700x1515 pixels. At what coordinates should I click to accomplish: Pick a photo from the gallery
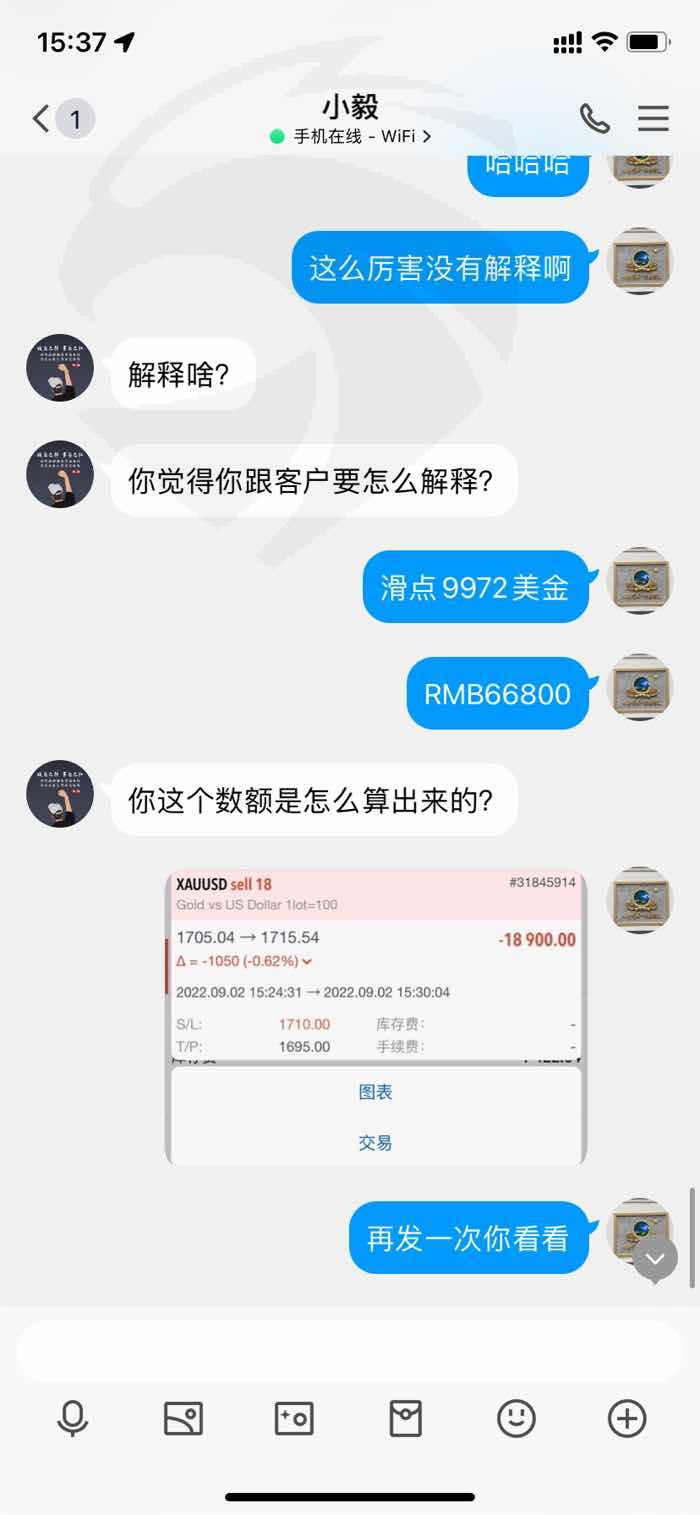click(183, 1418)
